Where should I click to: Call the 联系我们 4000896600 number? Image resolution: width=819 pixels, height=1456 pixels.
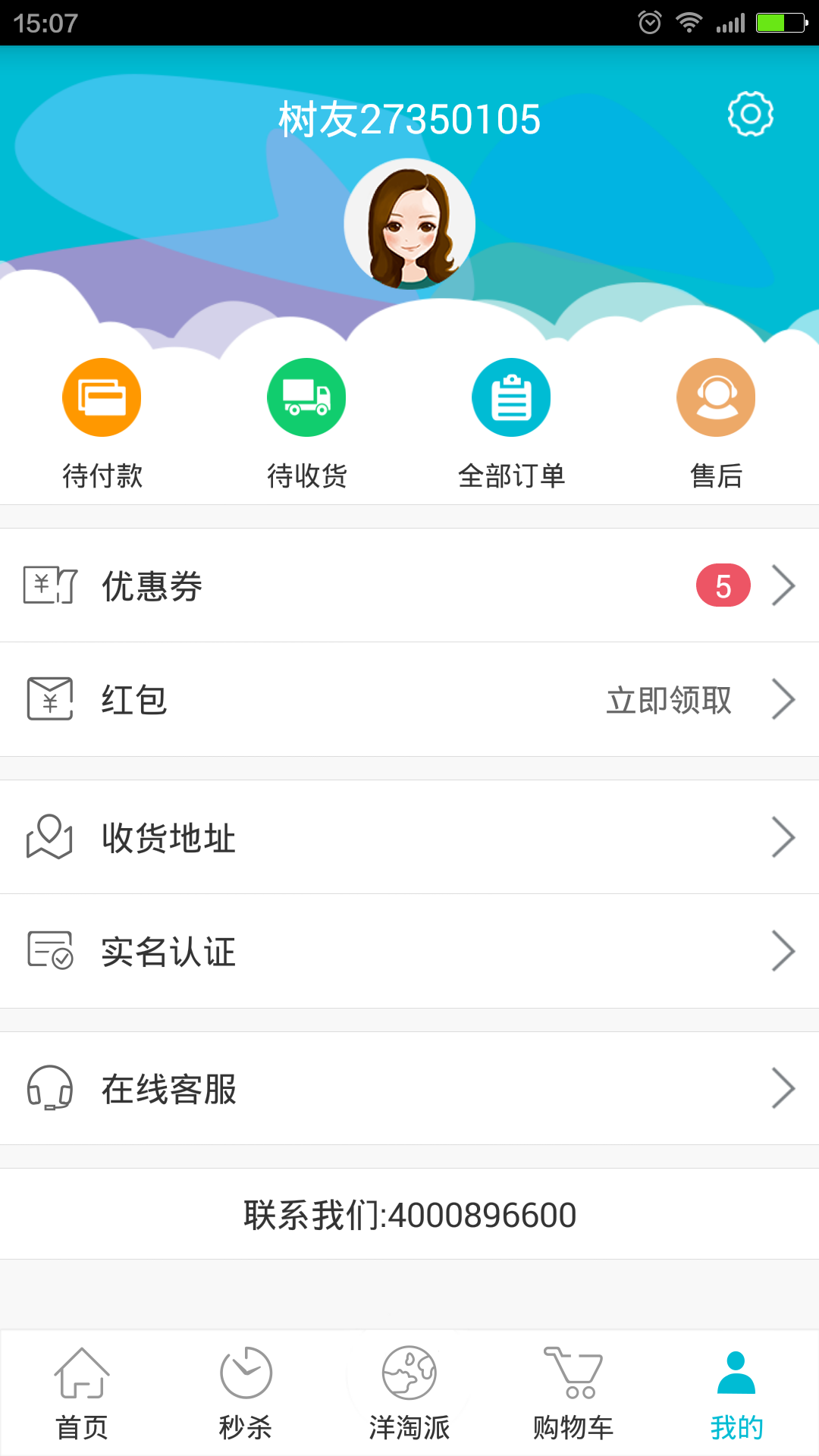coord(409,1215)
